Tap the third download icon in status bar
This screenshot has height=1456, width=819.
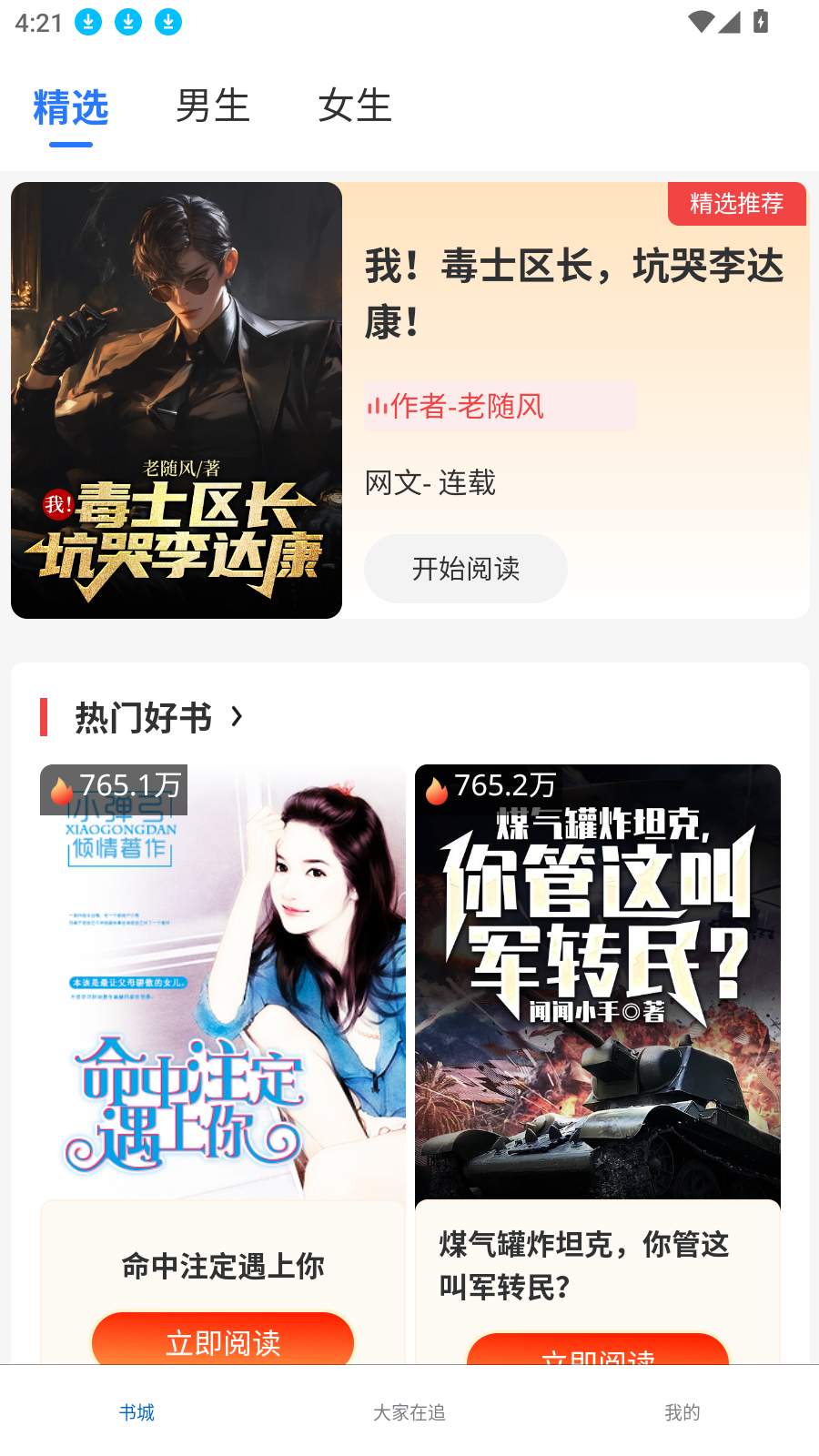168,22
